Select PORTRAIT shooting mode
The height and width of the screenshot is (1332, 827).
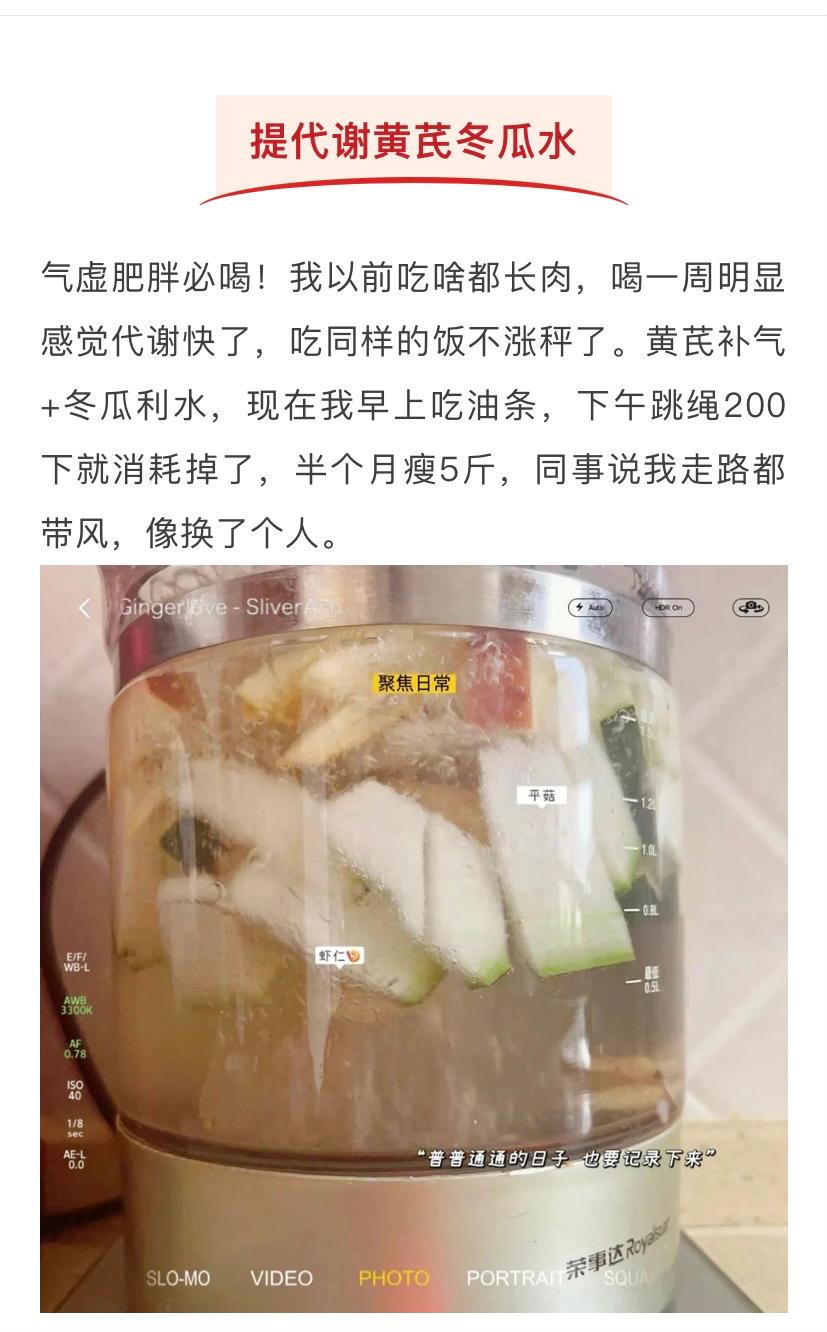click(515, 1278)
